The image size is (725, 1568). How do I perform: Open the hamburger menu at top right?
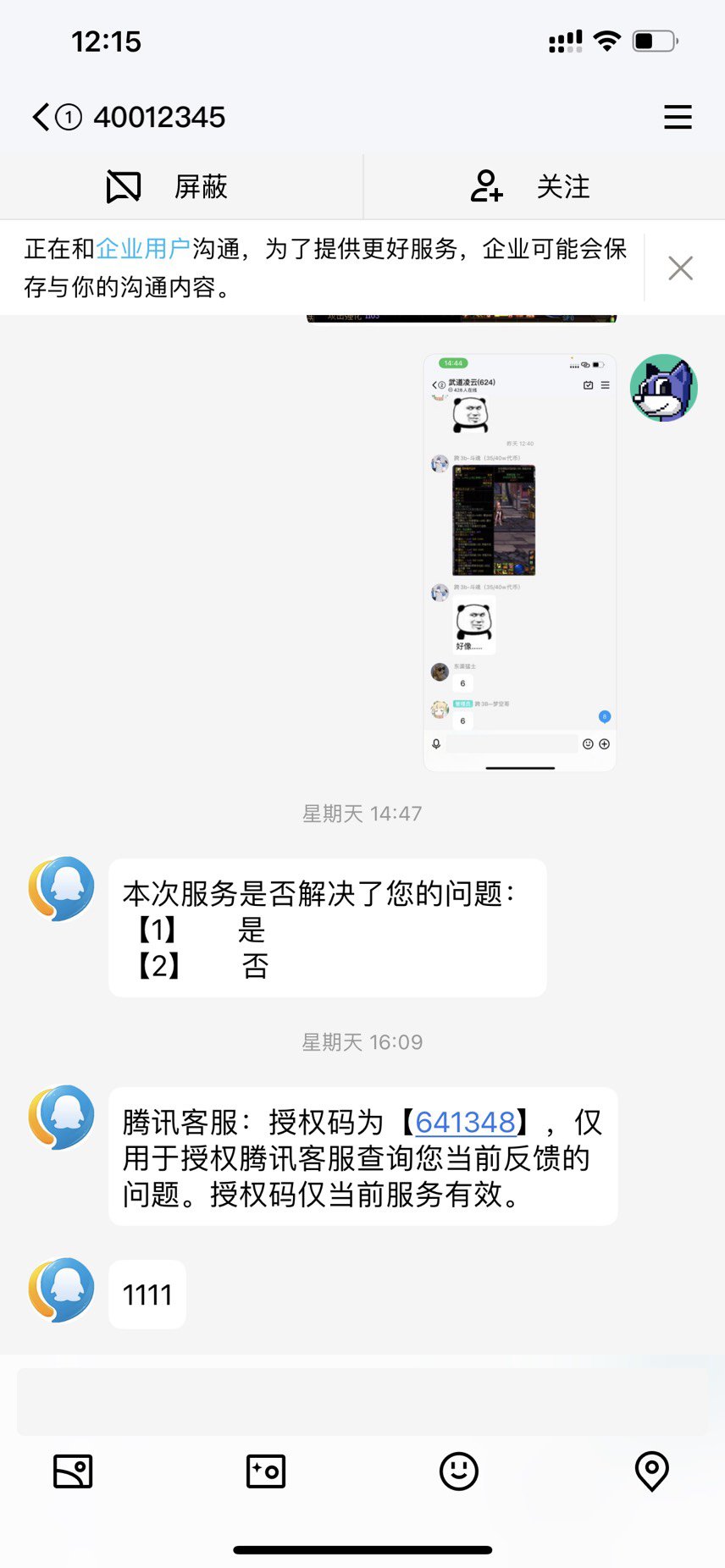(678, 117)
